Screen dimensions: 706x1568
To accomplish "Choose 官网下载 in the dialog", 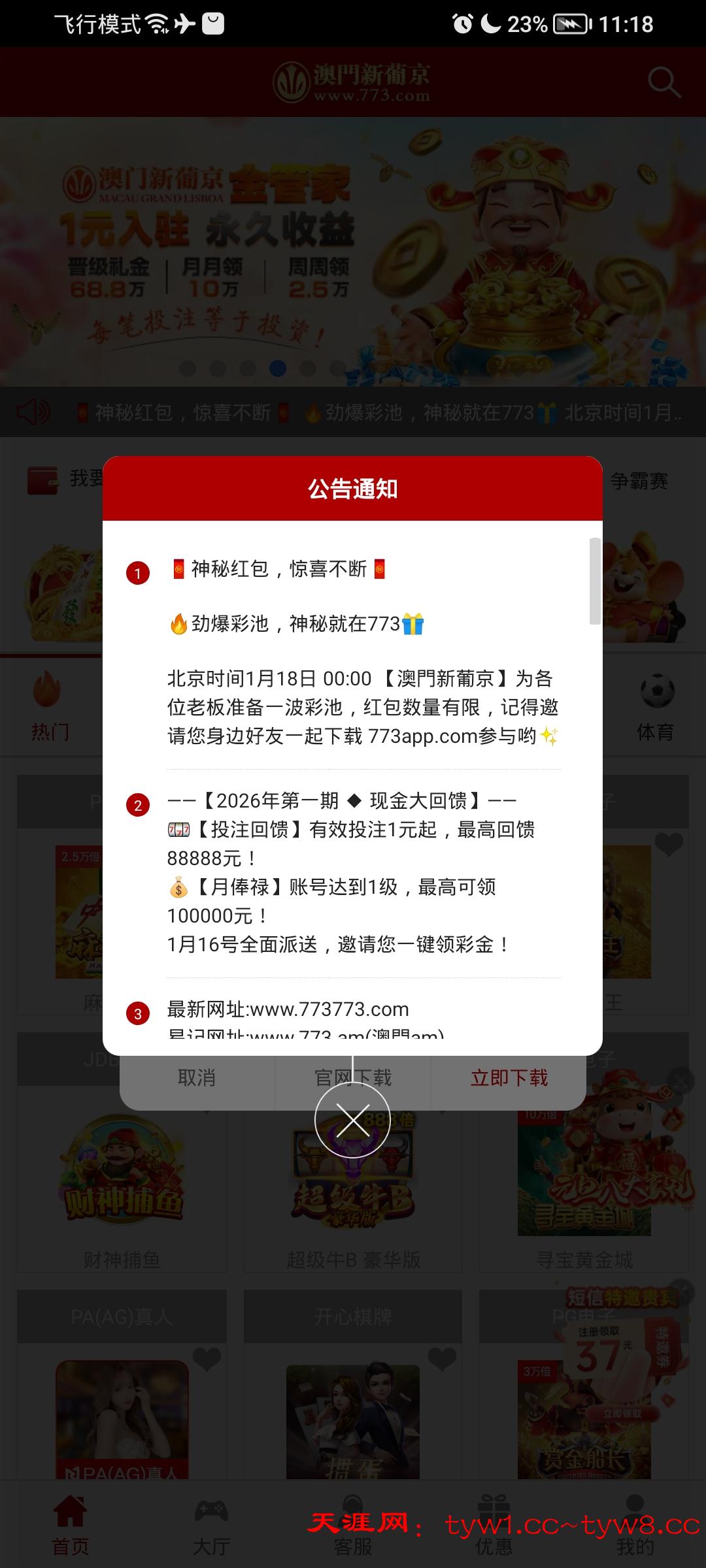I will click(x=353, y=1078).
